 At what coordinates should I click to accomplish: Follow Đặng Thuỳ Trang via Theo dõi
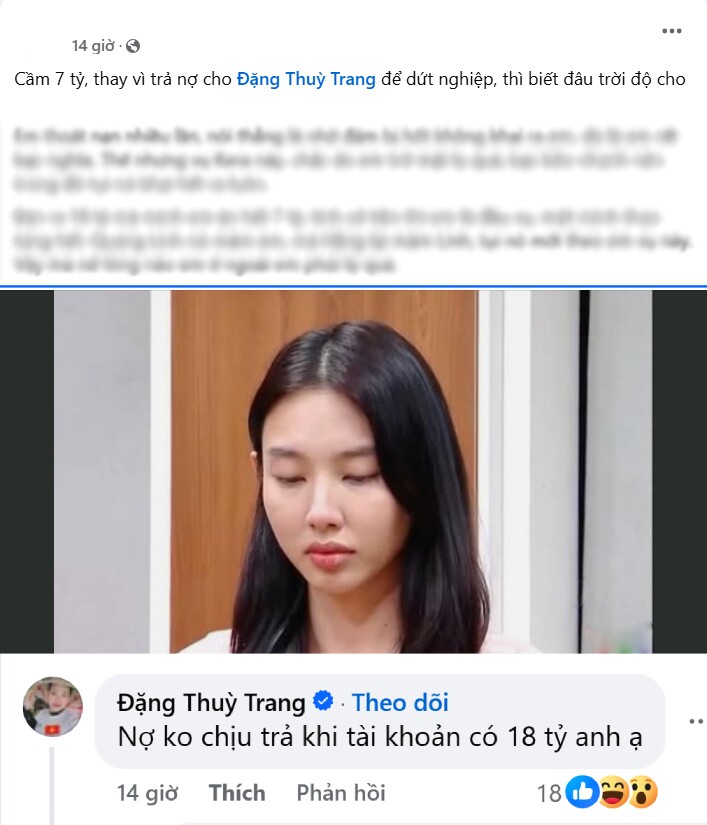(400, 702)
